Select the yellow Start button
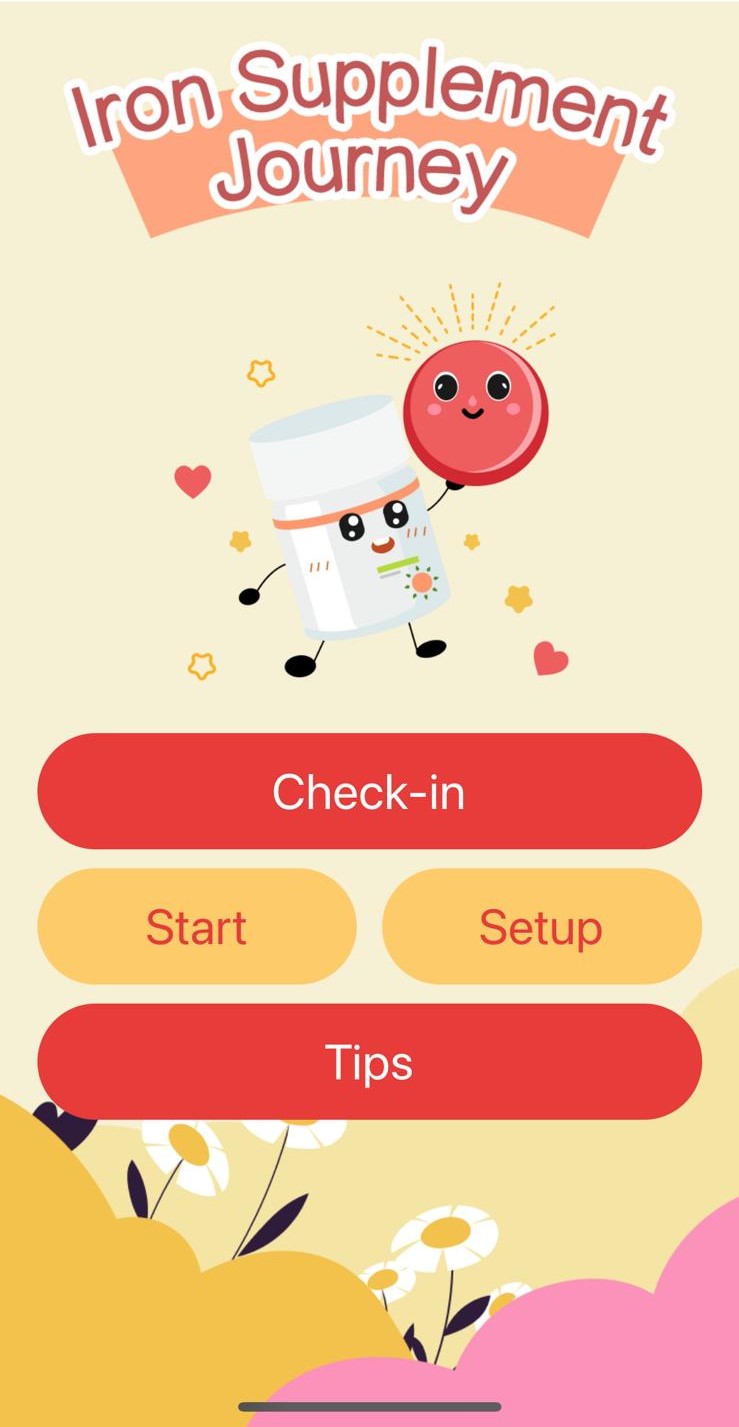 (x=197, y=927)
